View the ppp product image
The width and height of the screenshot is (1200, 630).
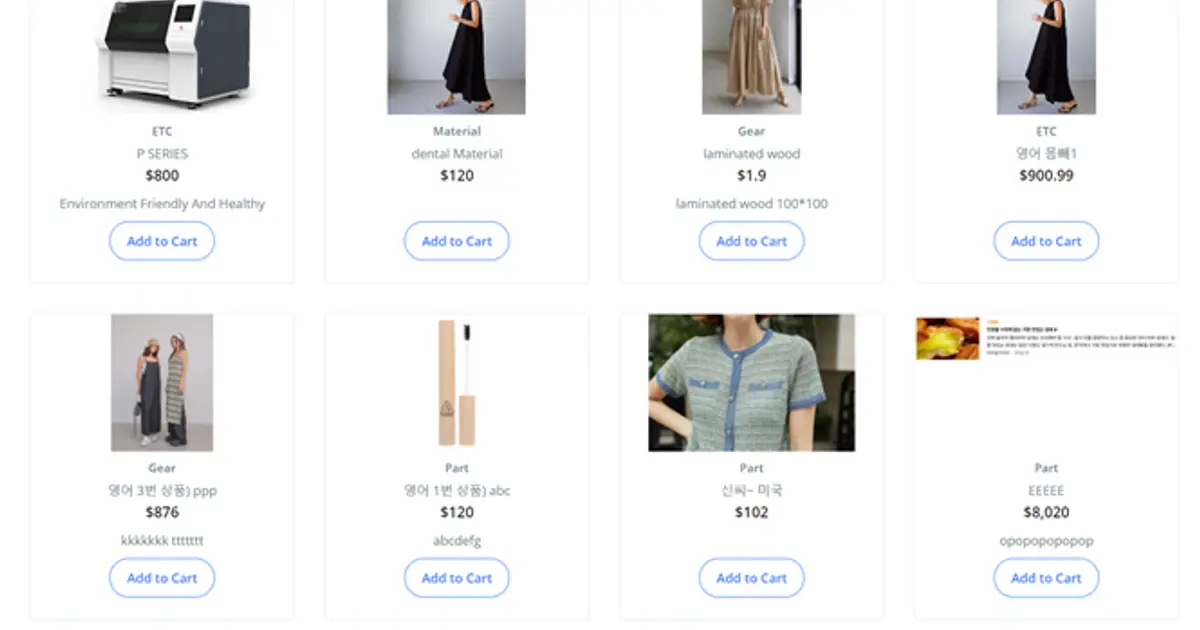click(x=161, y=383)
